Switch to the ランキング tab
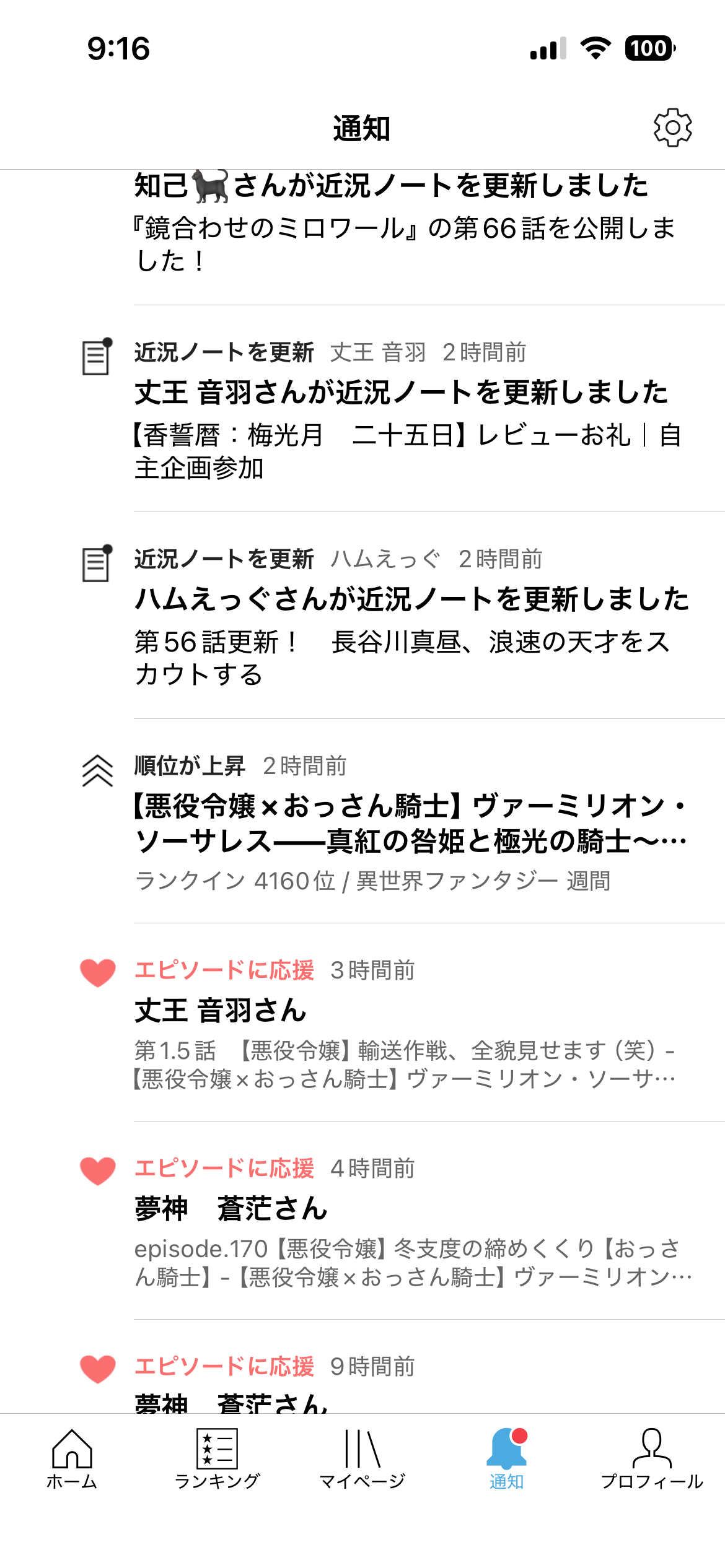This screenshot has height=1568, width=725. click(217, 1458)
